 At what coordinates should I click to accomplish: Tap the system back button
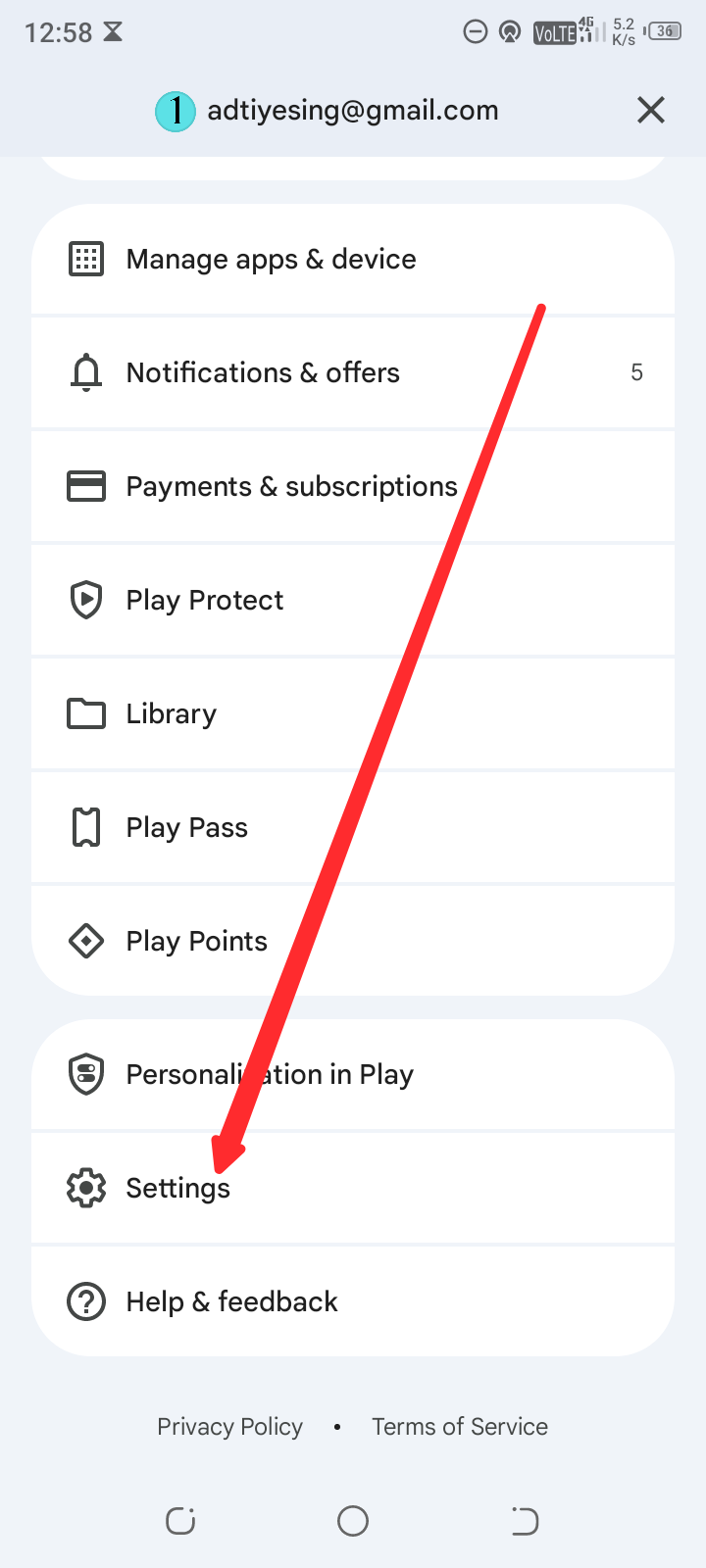point(525,1521)
